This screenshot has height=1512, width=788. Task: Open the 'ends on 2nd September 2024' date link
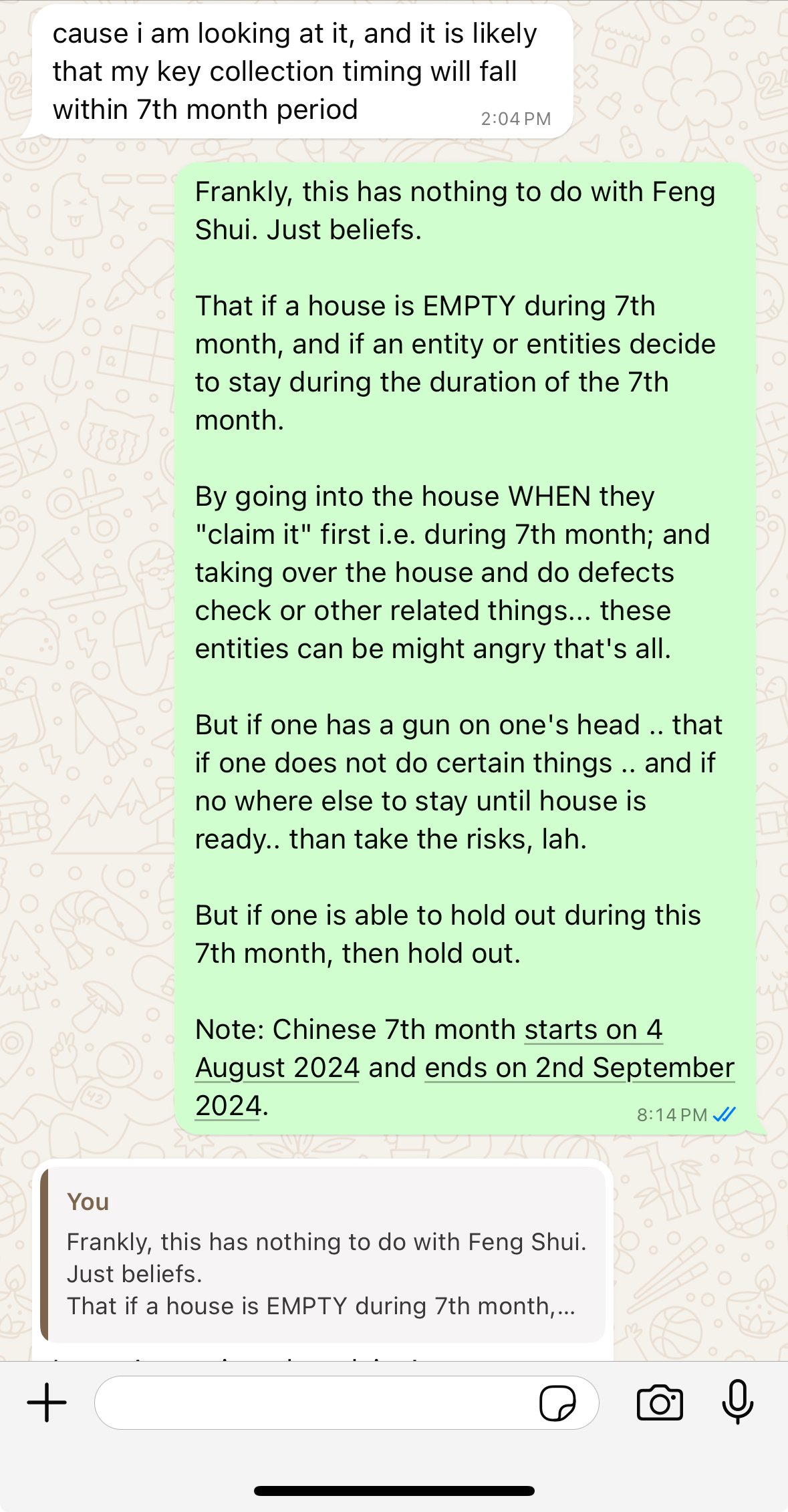click(x=579, y=1068)
